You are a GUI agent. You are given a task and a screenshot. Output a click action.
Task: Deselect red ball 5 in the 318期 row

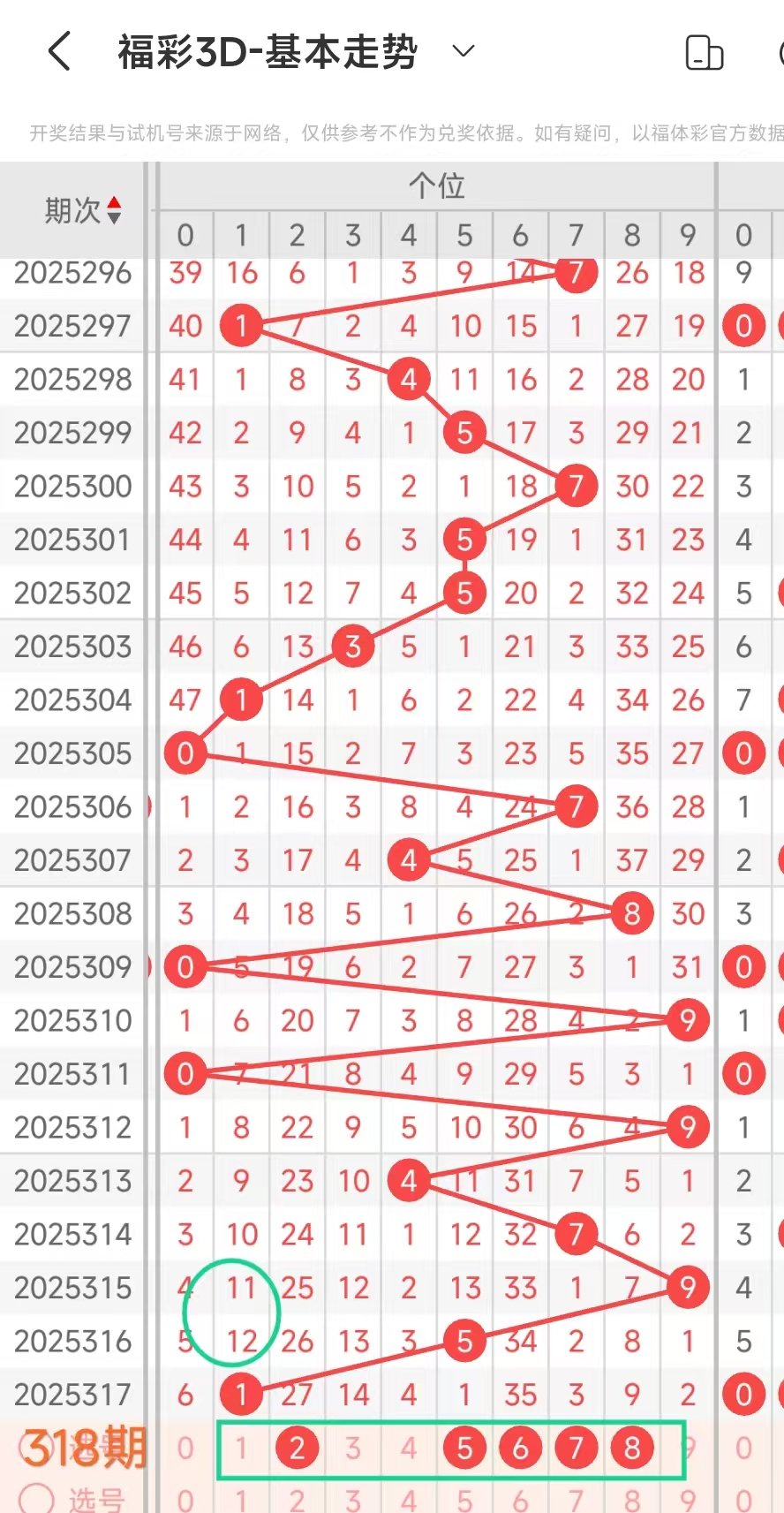coord(464,1448)
